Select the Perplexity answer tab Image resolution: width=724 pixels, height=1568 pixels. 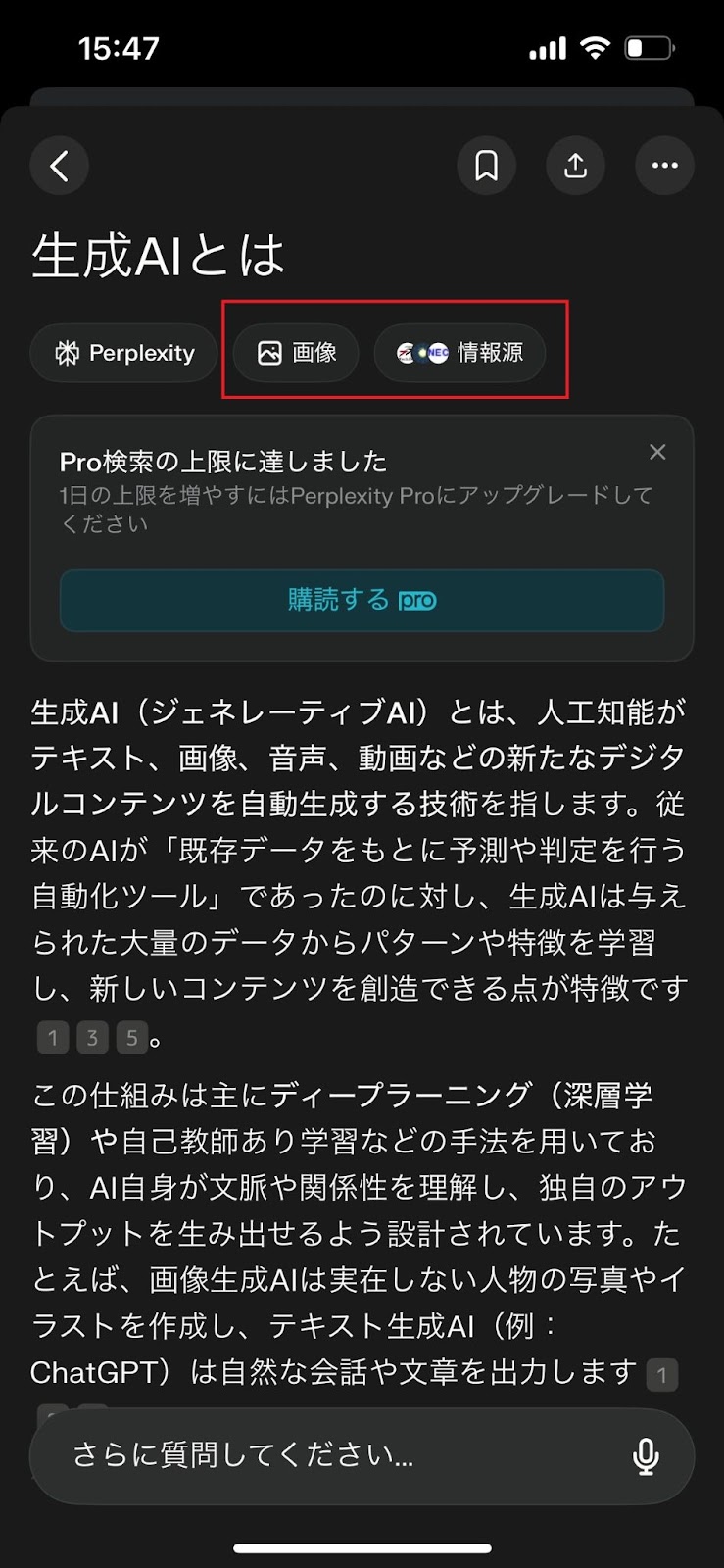pyautogui.click(x=123, y=353)
